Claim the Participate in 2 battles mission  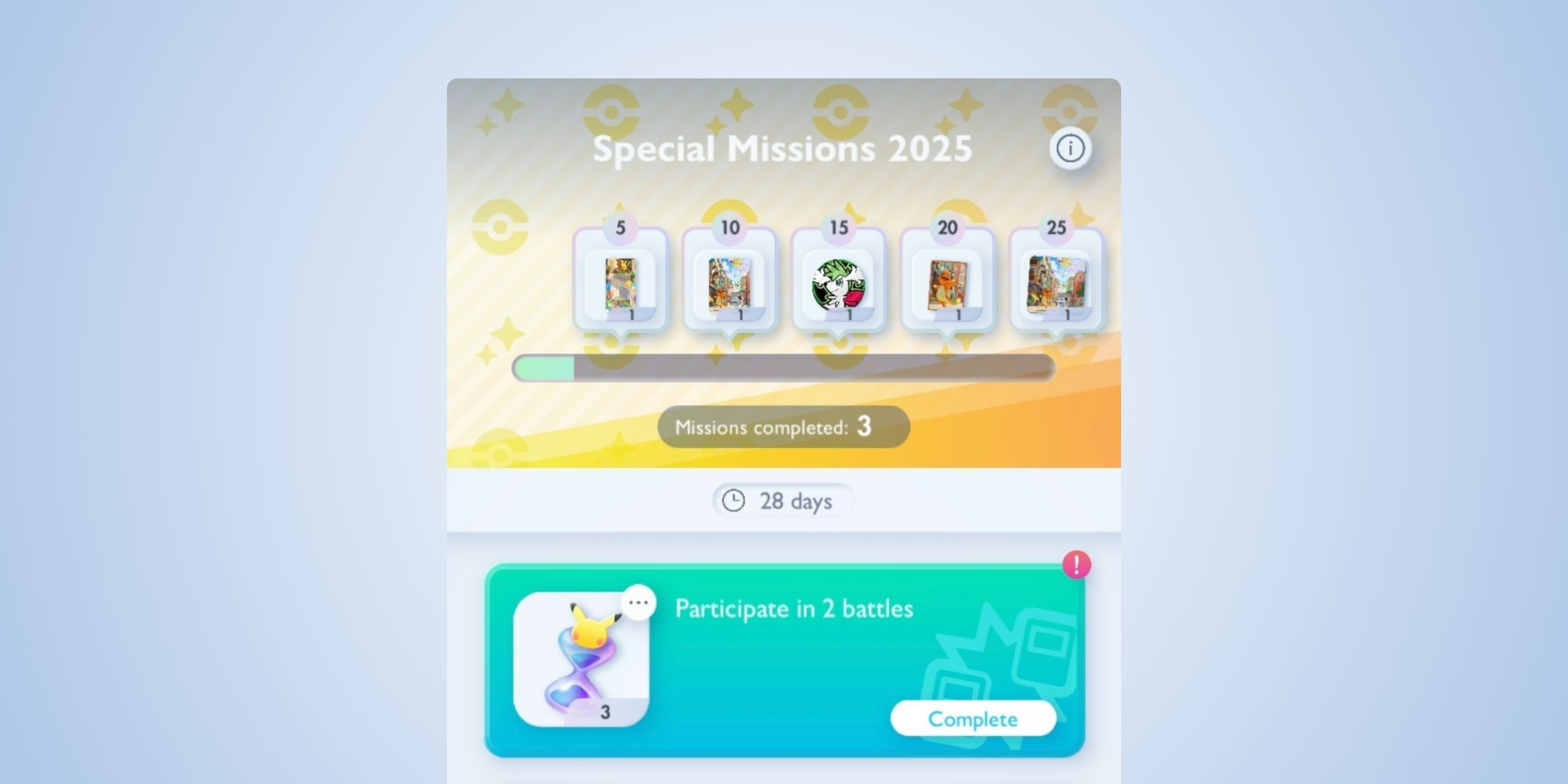point(973,718)
